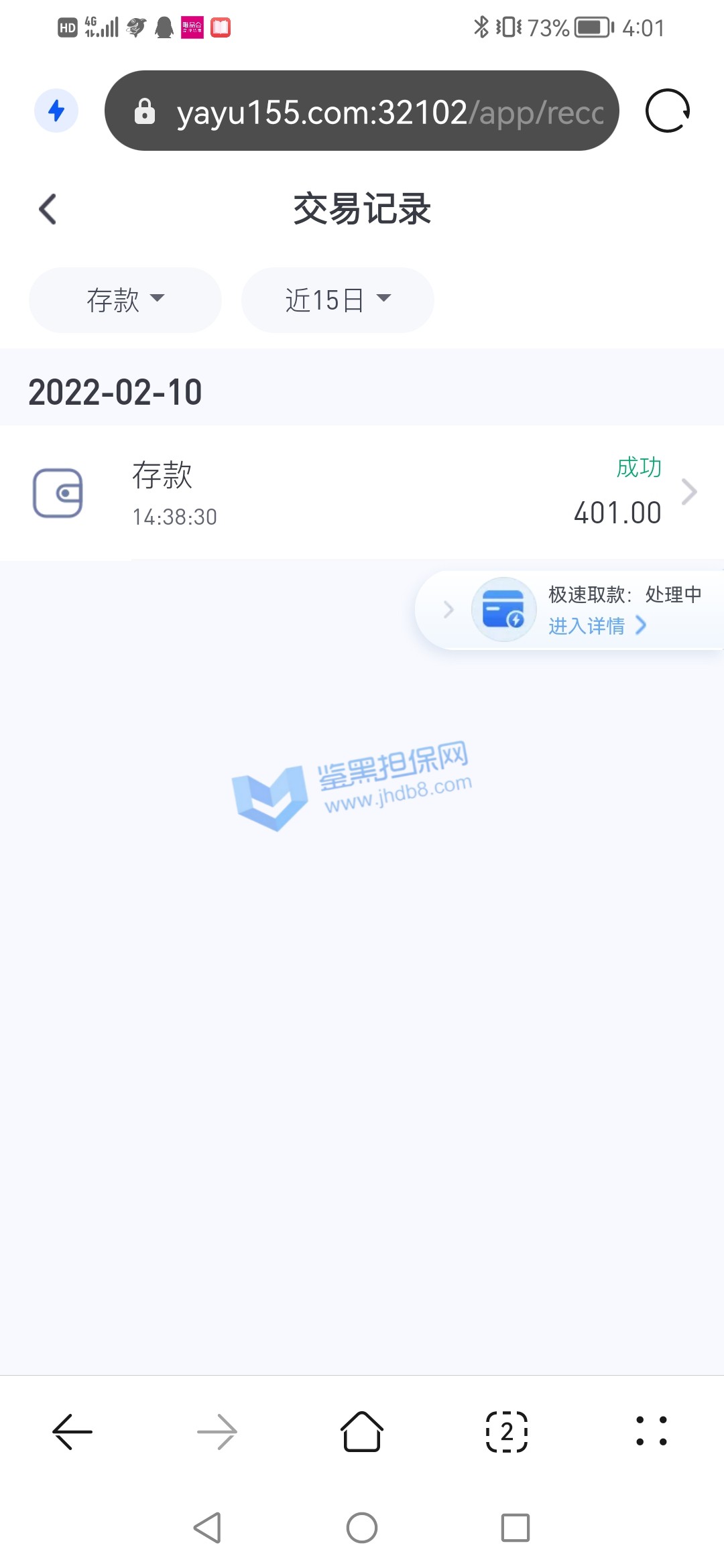
Task: Collapse the 极速取款 floating widget
Action: tap(448, 610)
